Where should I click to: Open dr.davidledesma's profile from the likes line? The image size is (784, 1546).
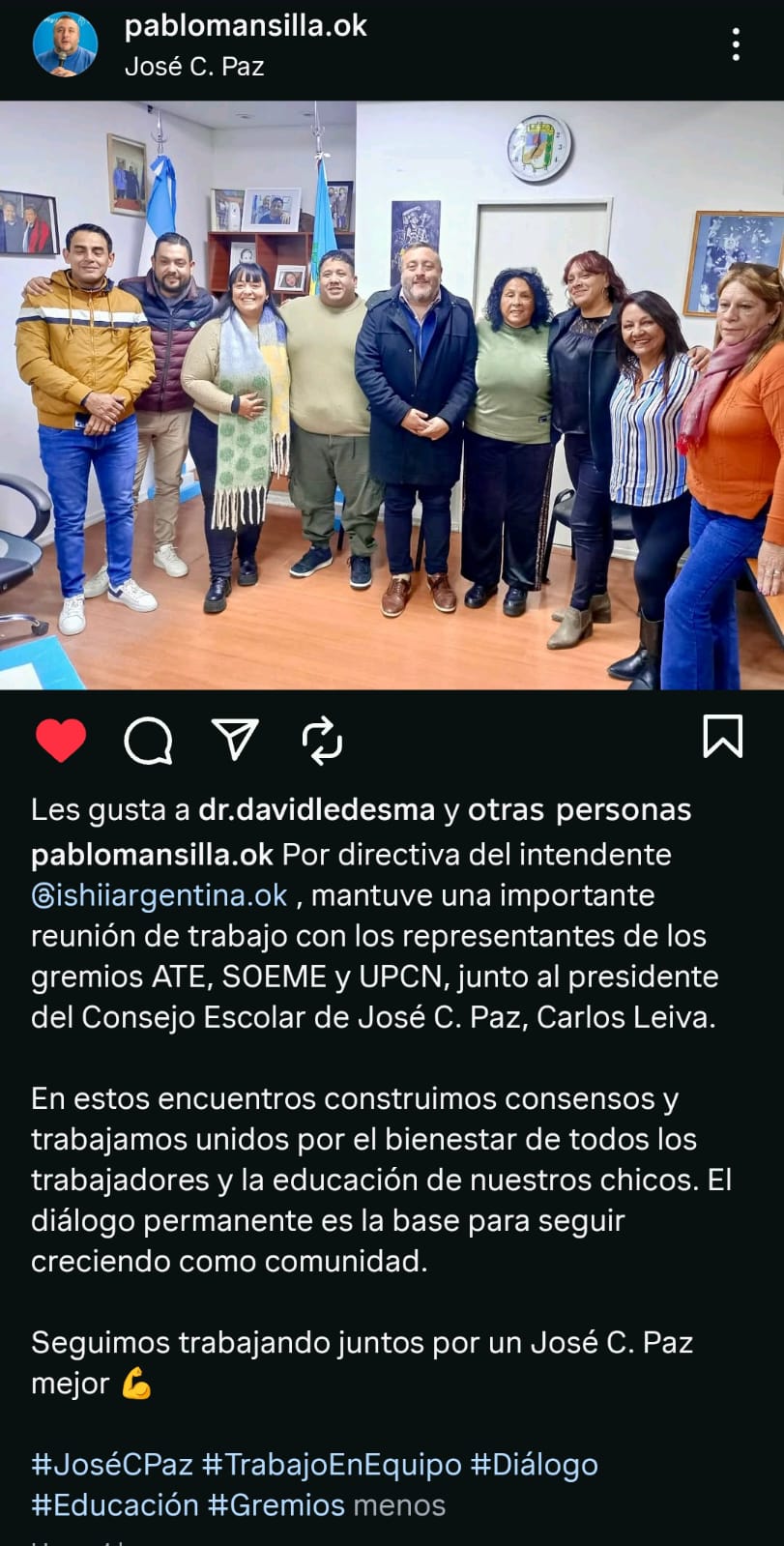click(x=316, y=809)
